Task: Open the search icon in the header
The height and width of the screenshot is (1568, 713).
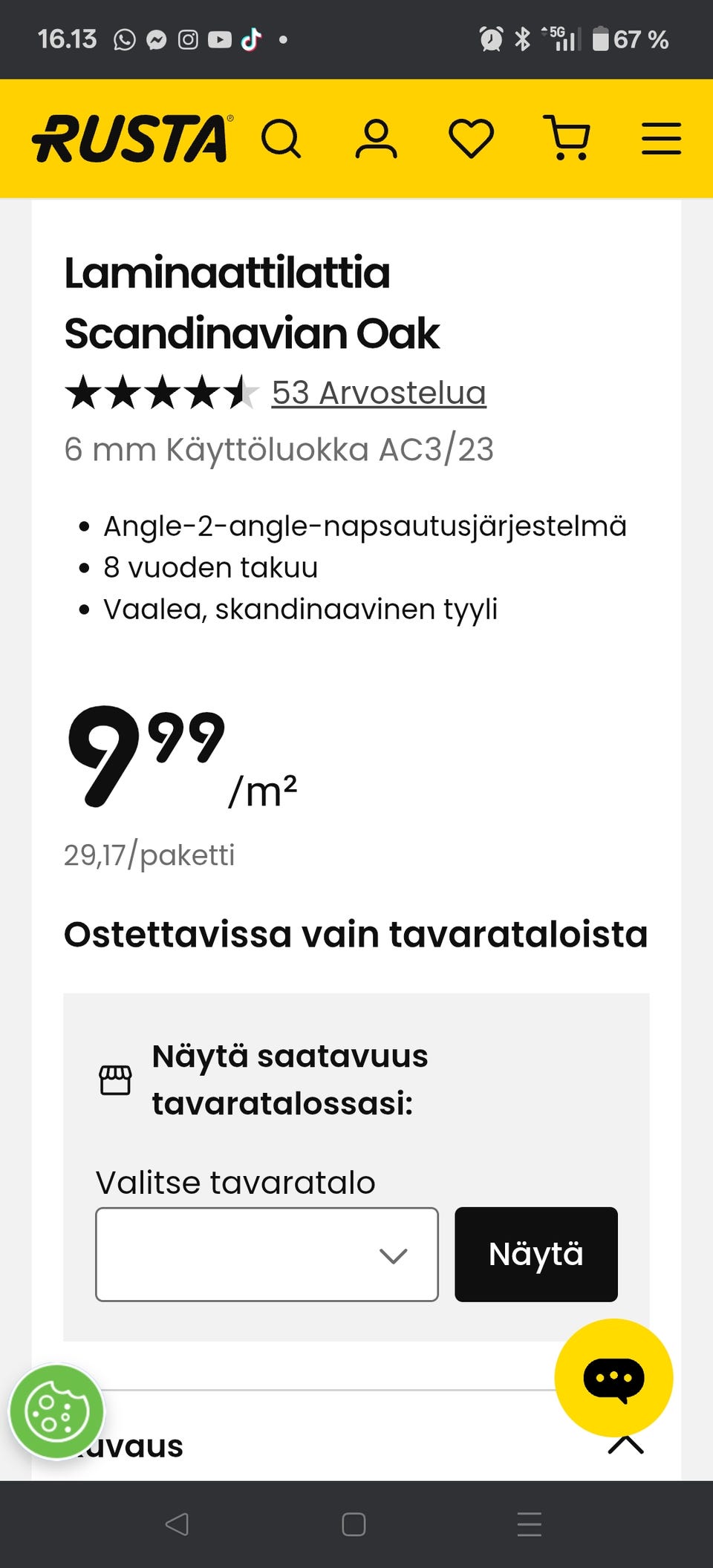Action: (283, 138)
